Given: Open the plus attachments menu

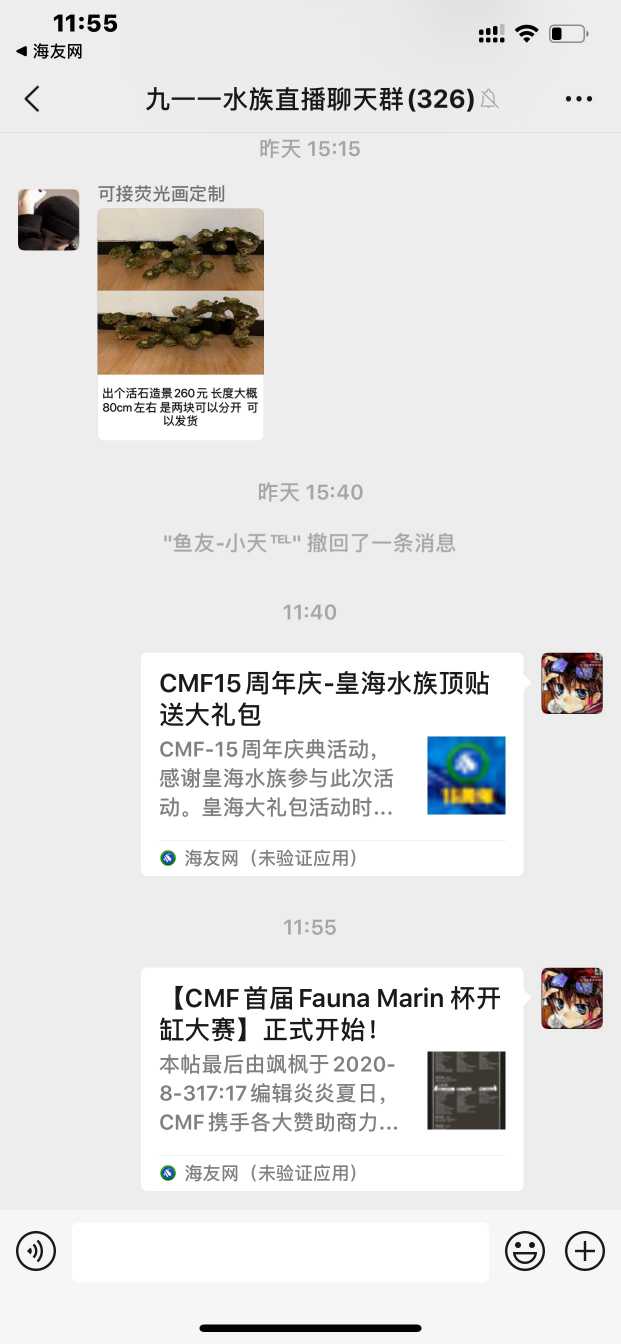Looking at the screenshot, I should coord(585,1251).
